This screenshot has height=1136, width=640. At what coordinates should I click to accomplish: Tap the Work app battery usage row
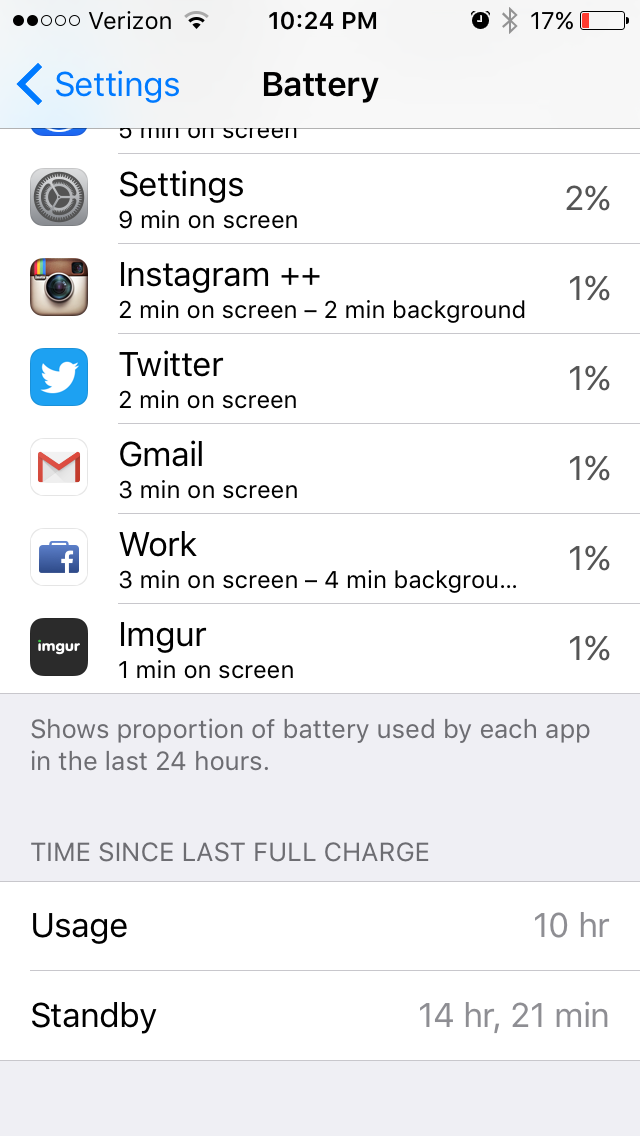point(320,558)
